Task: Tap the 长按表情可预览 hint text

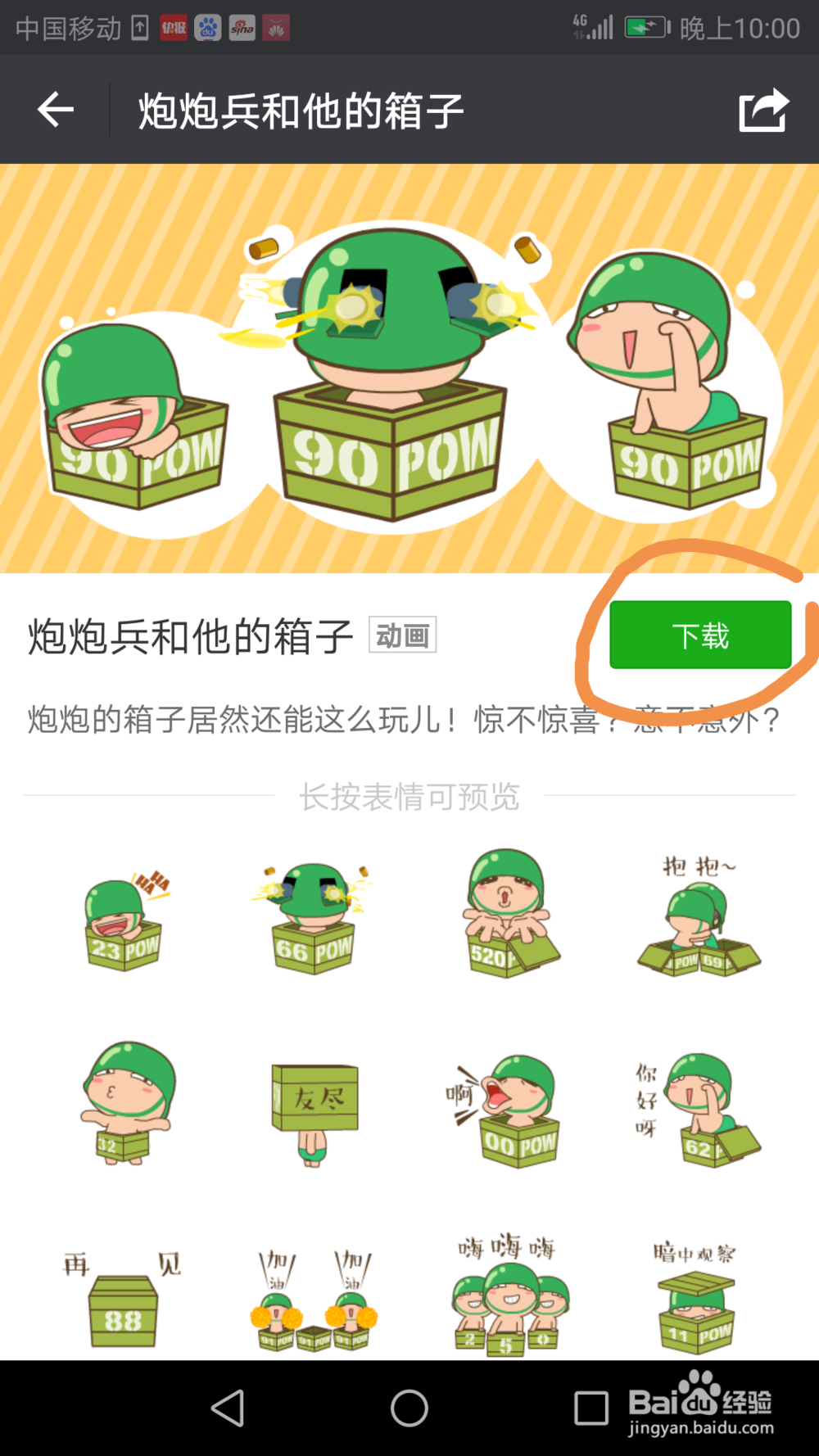Action: [409, 794]
